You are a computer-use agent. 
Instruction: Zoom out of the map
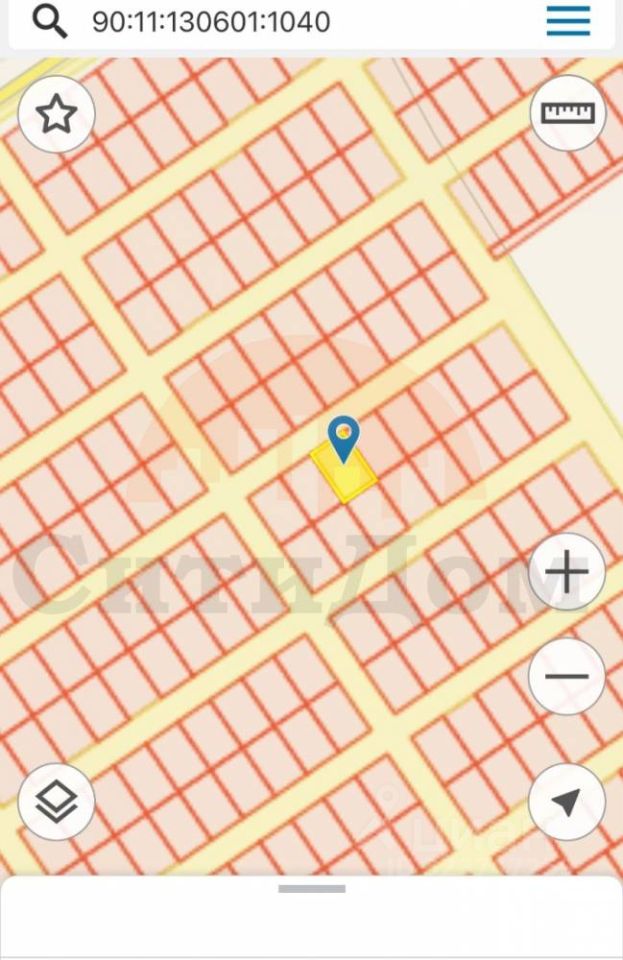click(x=566, y=677)
